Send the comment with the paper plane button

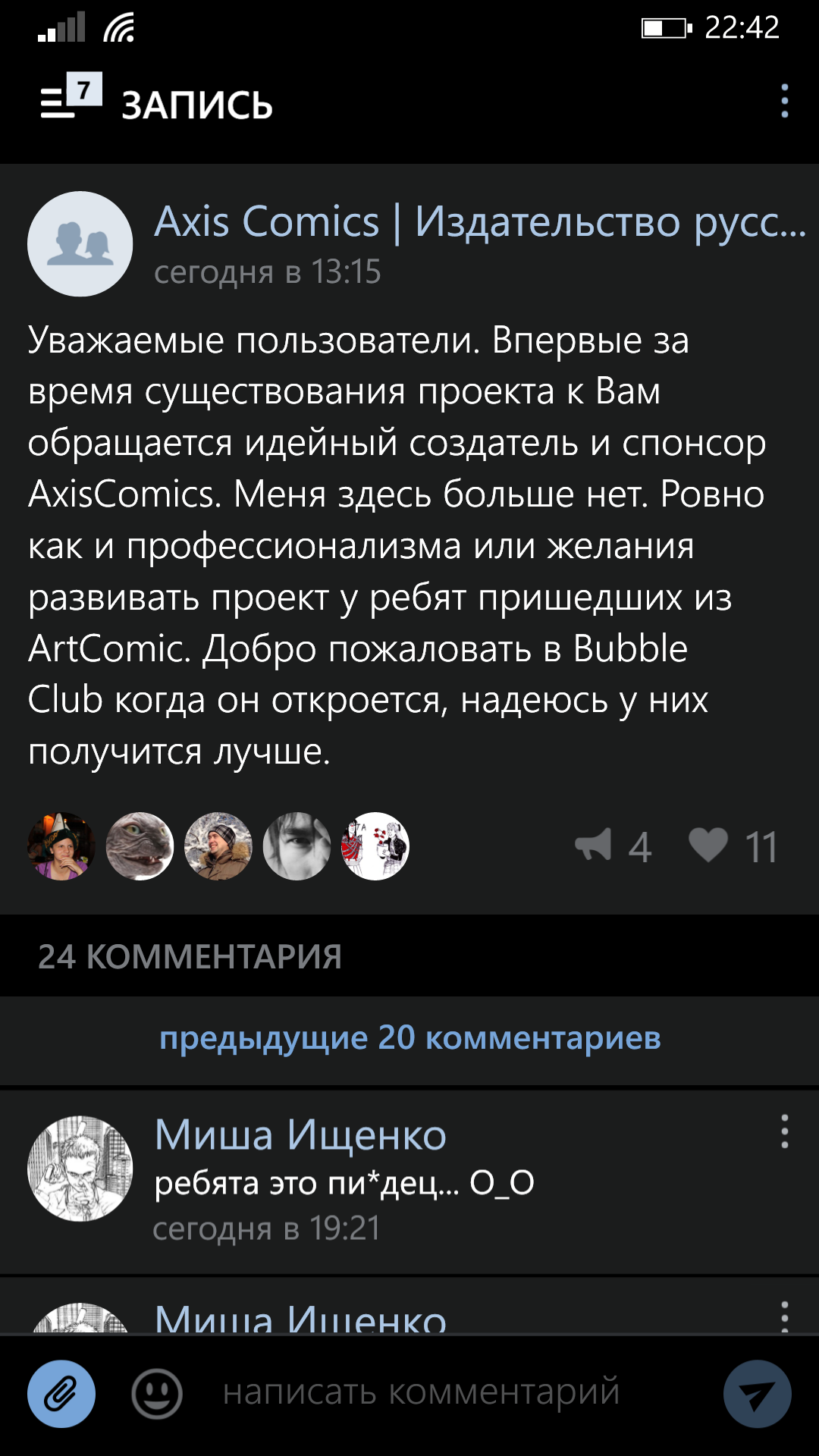[x=757, y=1394]
